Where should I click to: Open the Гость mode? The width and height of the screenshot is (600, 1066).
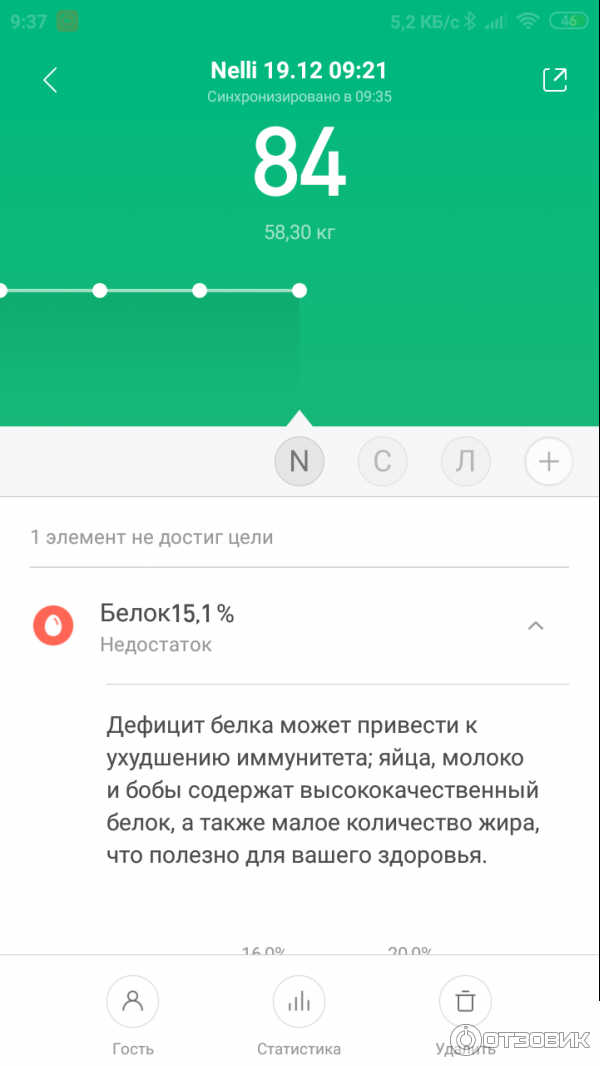pos(132,1001)
